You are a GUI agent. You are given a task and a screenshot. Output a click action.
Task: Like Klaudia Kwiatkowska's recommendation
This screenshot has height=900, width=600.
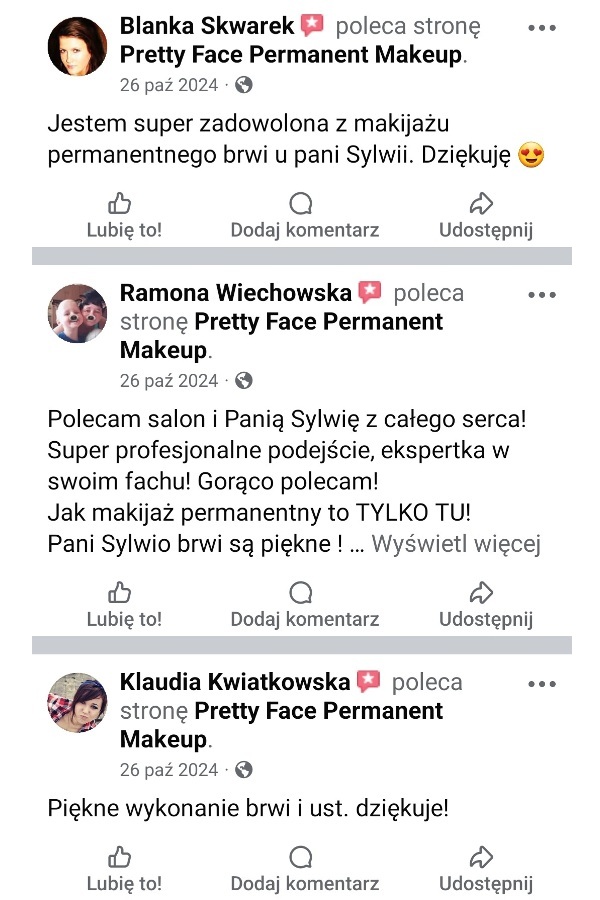tap(124, 870)
